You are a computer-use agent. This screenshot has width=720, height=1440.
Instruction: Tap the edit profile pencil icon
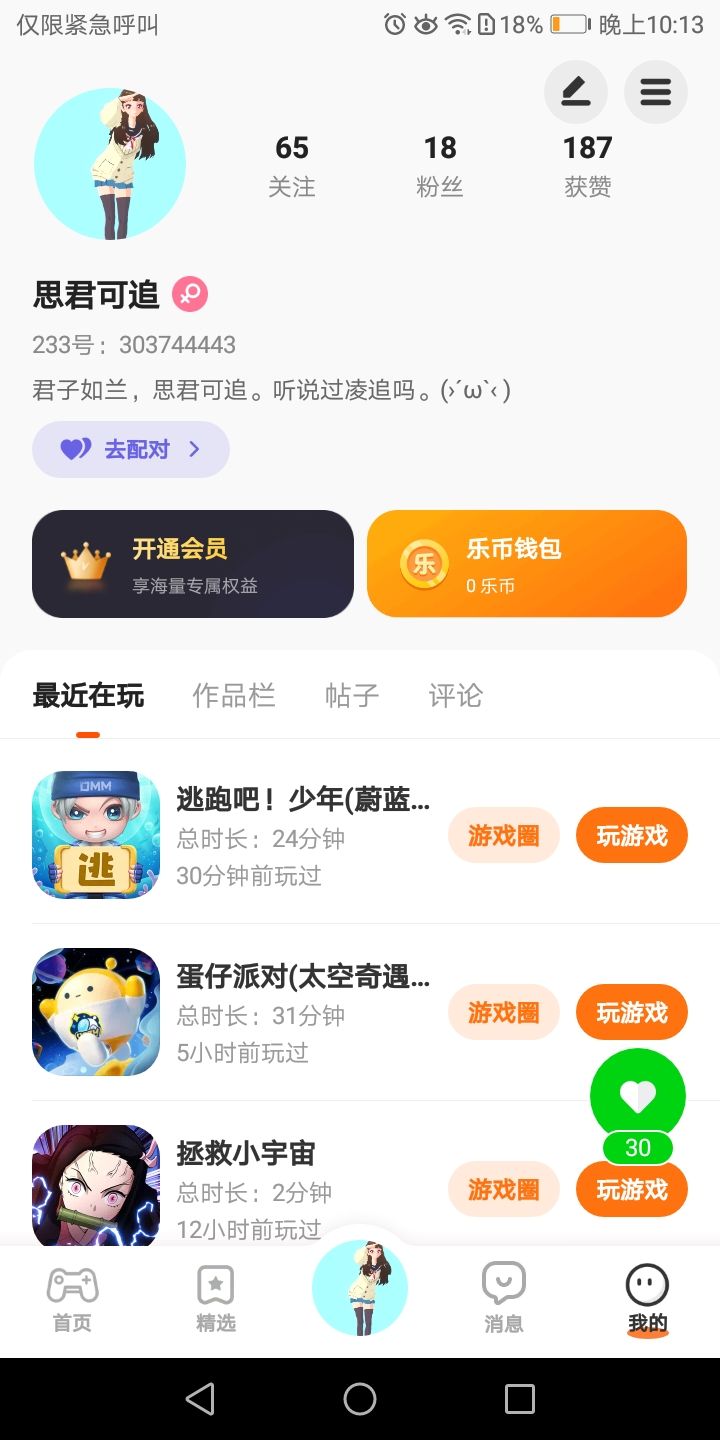click(575, 92)
